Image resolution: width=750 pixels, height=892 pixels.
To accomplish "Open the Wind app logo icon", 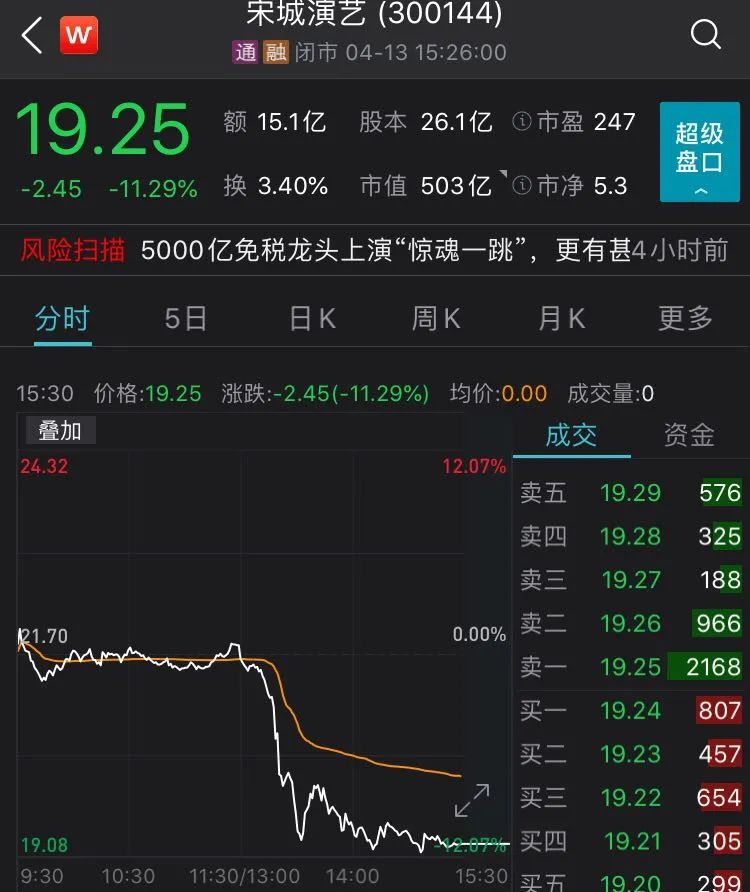I will pyautogui.click(x=78, y=36).
